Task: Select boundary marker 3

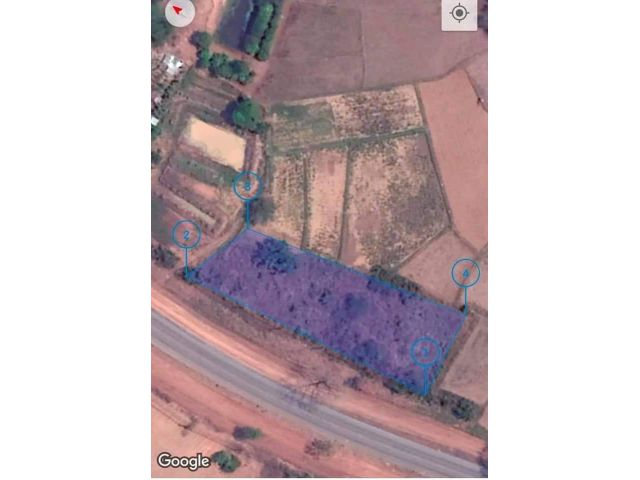Action: [246, 185]
